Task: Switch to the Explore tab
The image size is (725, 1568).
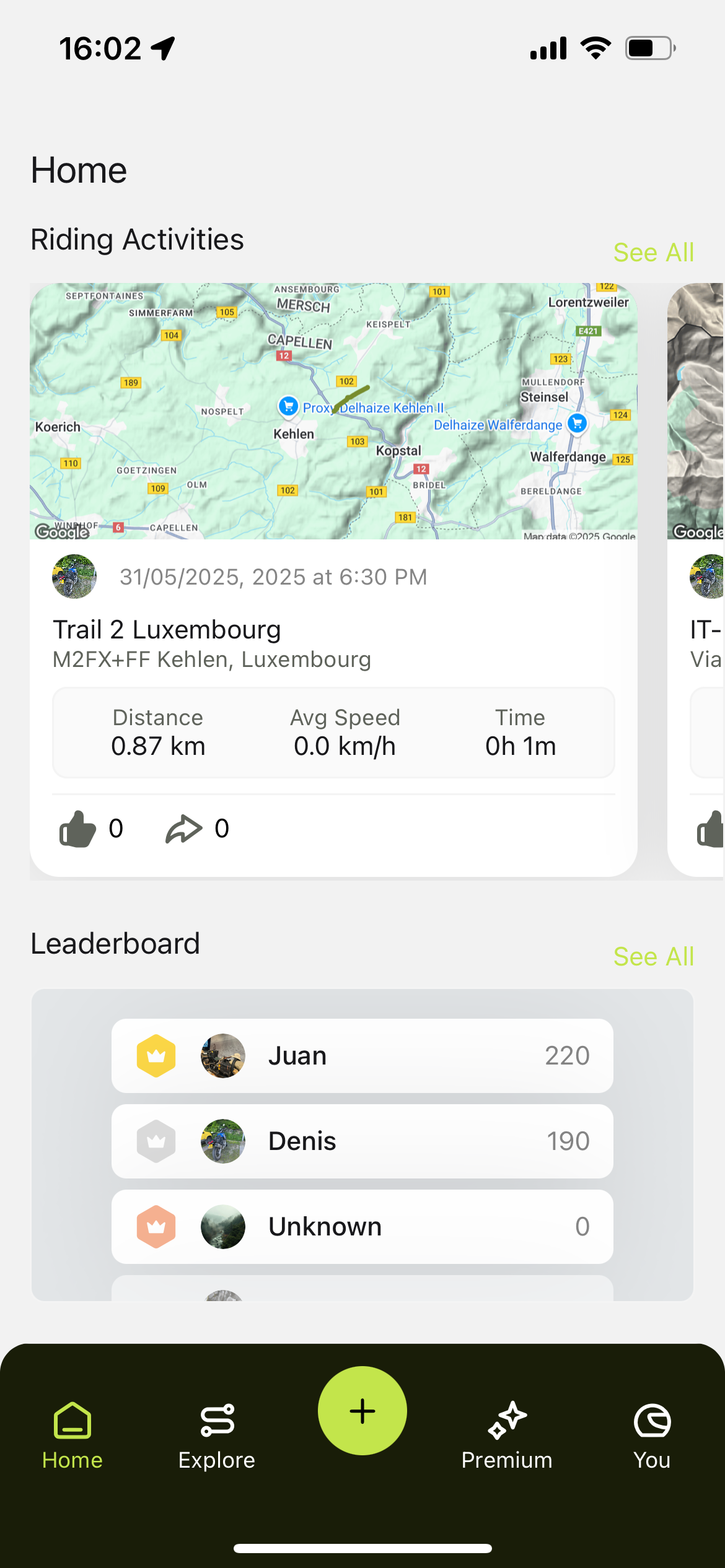Action: click(x=217, y=1437)
